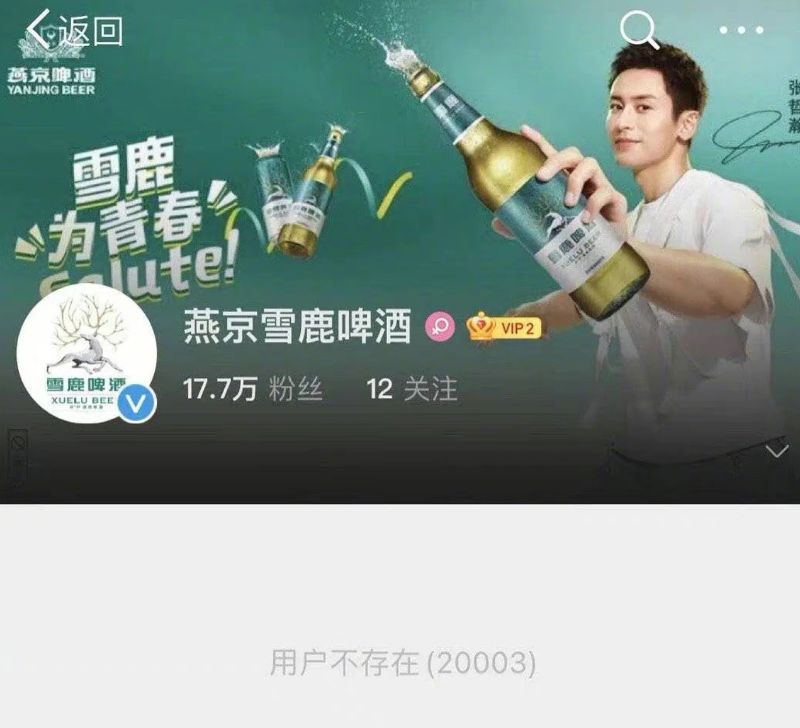
Task: Go back using the 返回 arrow
Action: (x=70, y=31)
